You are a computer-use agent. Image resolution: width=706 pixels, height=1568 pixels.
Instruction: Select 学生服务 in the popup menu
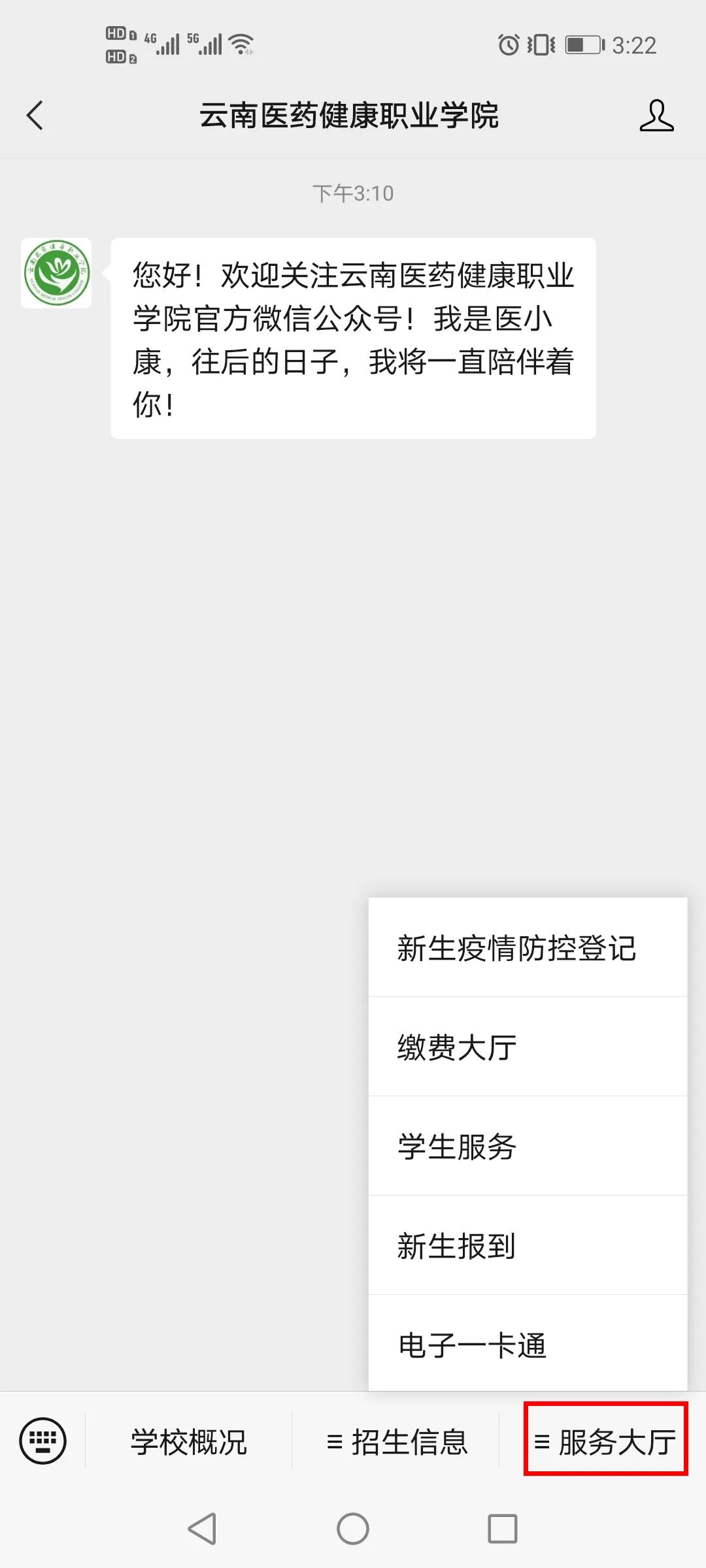click(528, 1146)
